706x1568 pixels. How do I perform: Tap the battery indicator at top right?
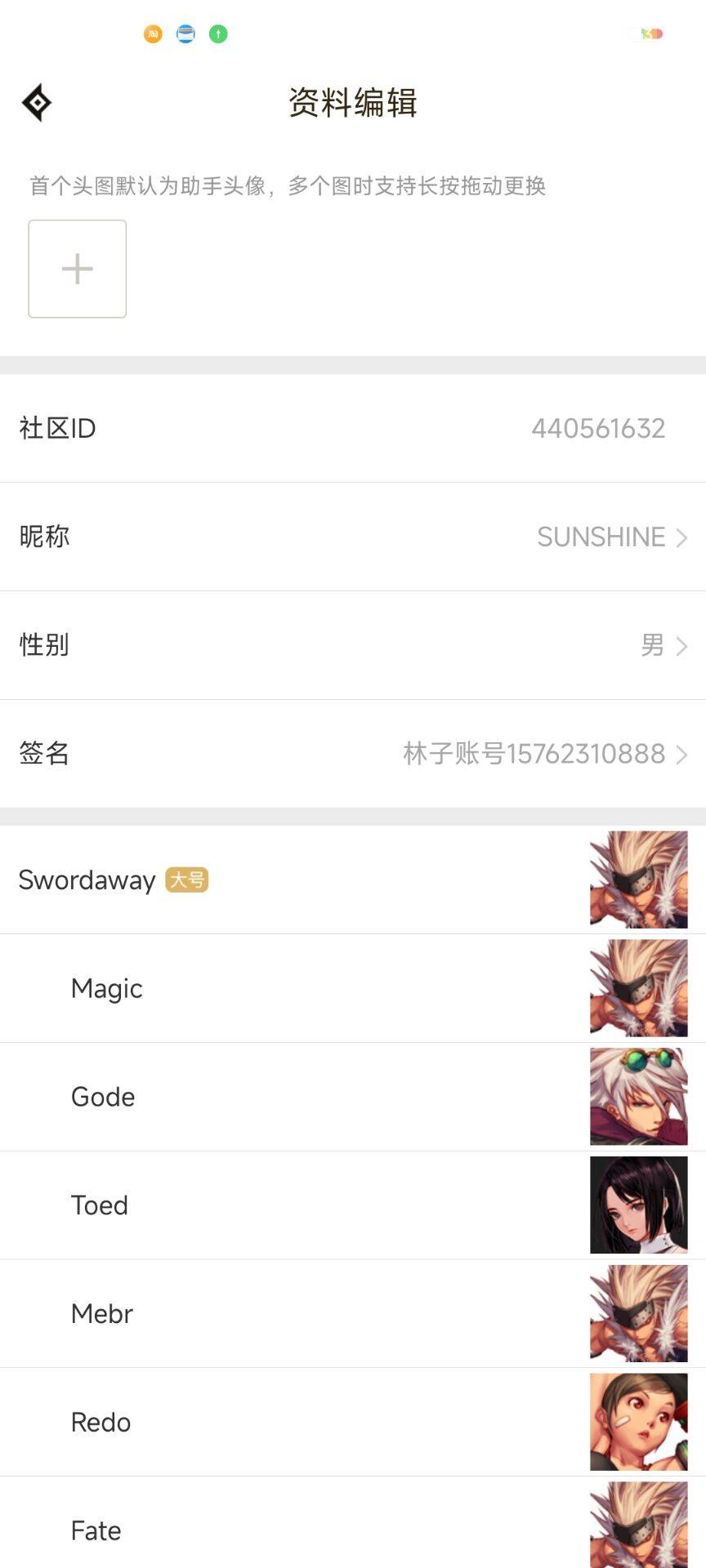click(x=648, y=34)
